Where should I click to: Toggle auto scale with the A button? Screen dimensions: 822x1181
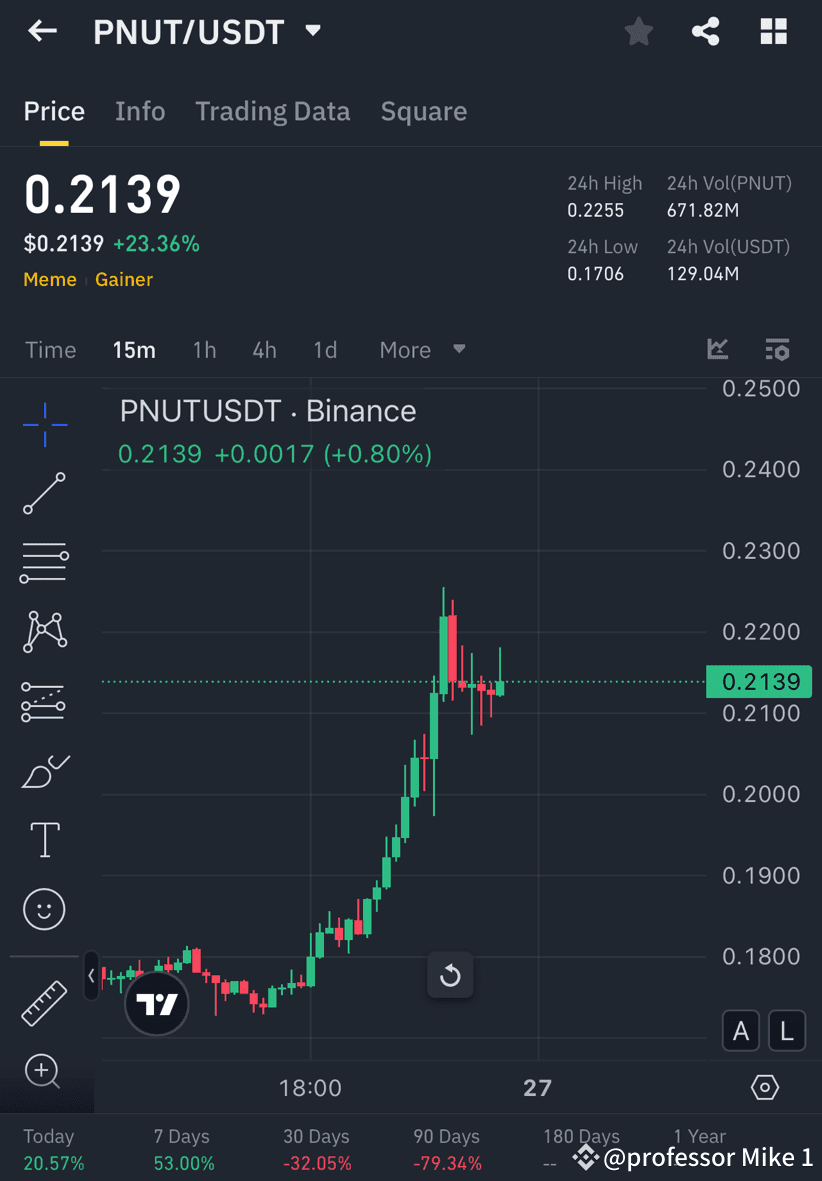click(x=741, y=1030)
